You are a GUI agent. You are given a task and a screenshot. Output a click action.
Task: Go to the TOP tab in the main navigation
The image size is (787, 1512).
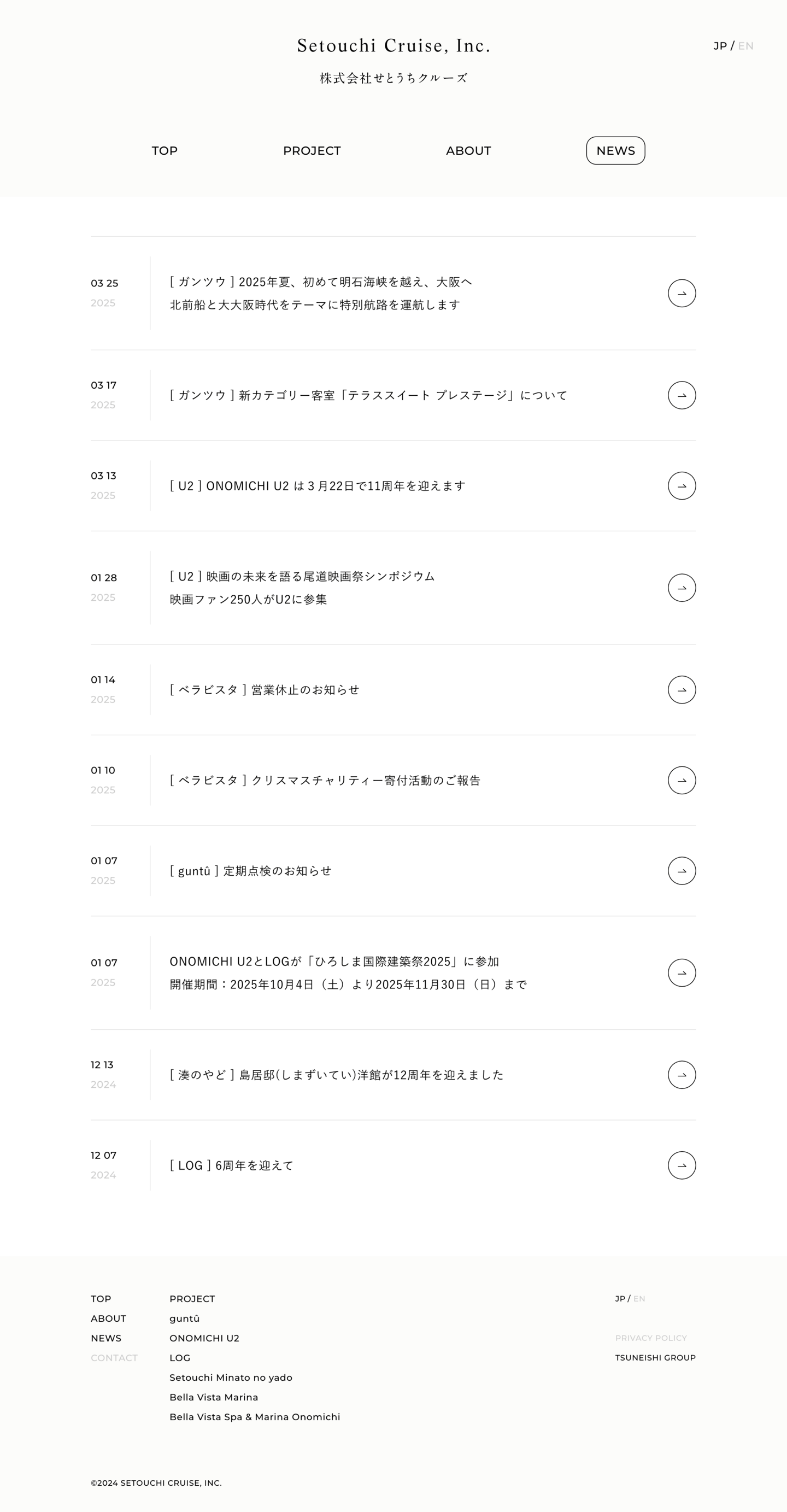click(x=165, y=151)
